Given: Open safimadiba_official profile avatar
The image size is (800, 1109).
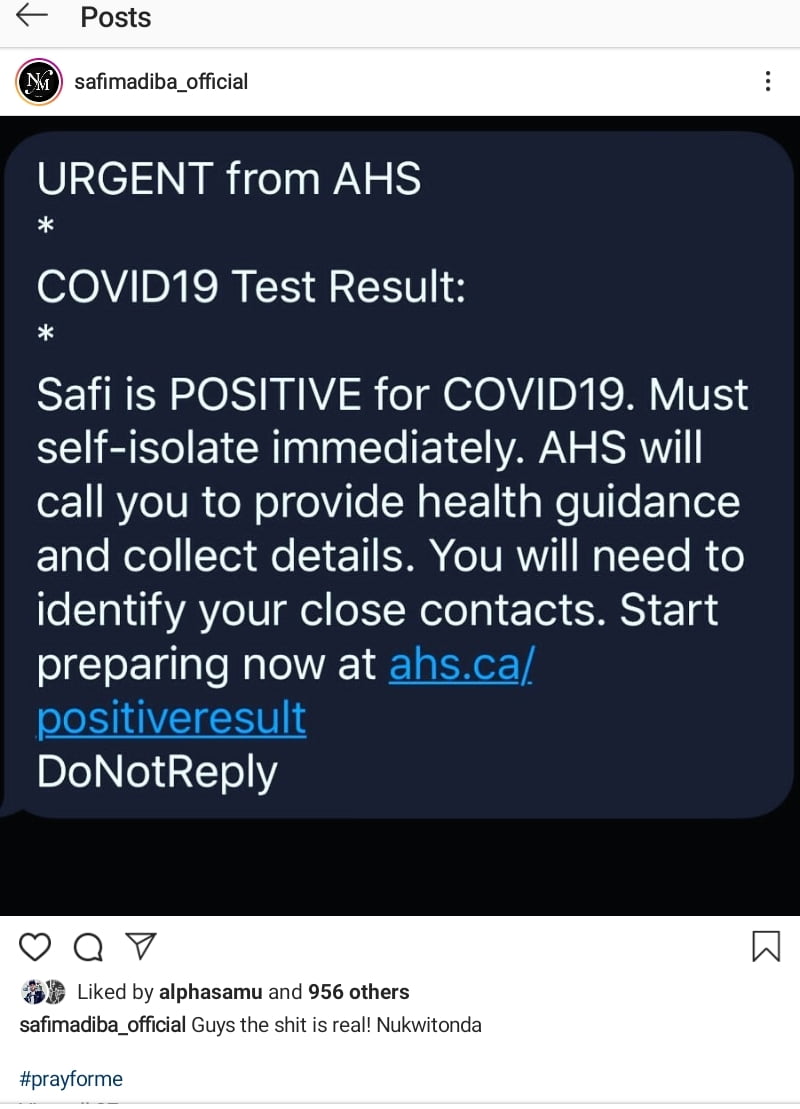Looking at the screenshot, I should 40,82.
